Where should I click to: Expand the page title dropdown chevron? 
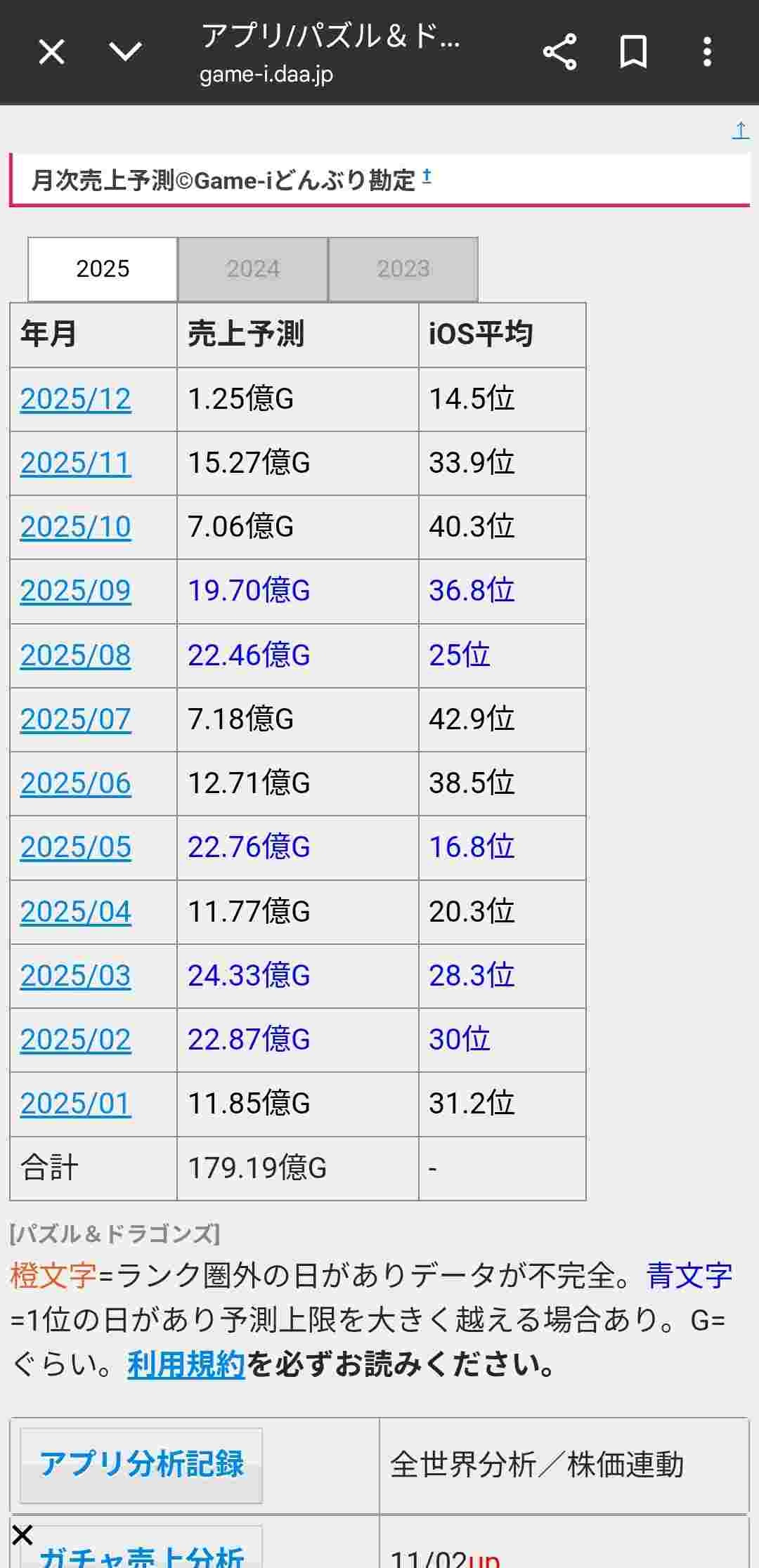[x=126, y=52]
